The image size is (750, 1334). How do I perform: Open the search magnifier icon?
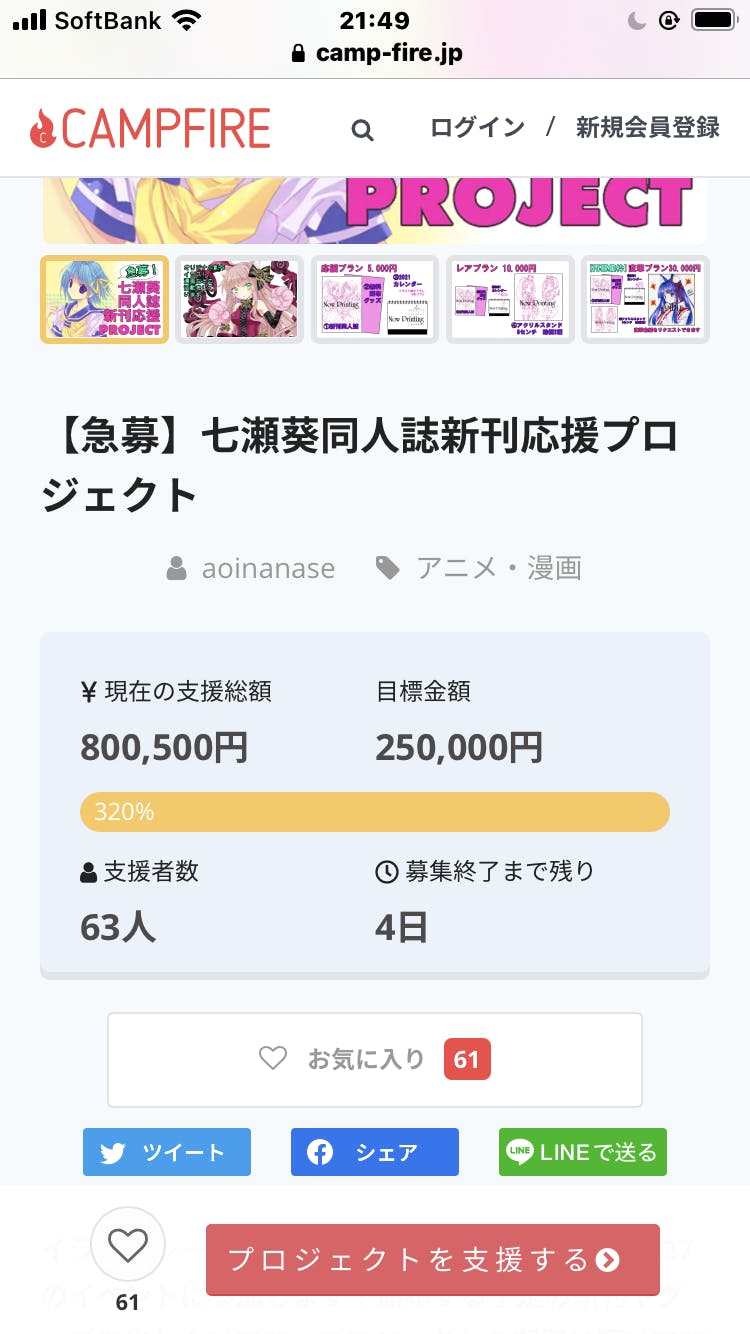[362, 130]
